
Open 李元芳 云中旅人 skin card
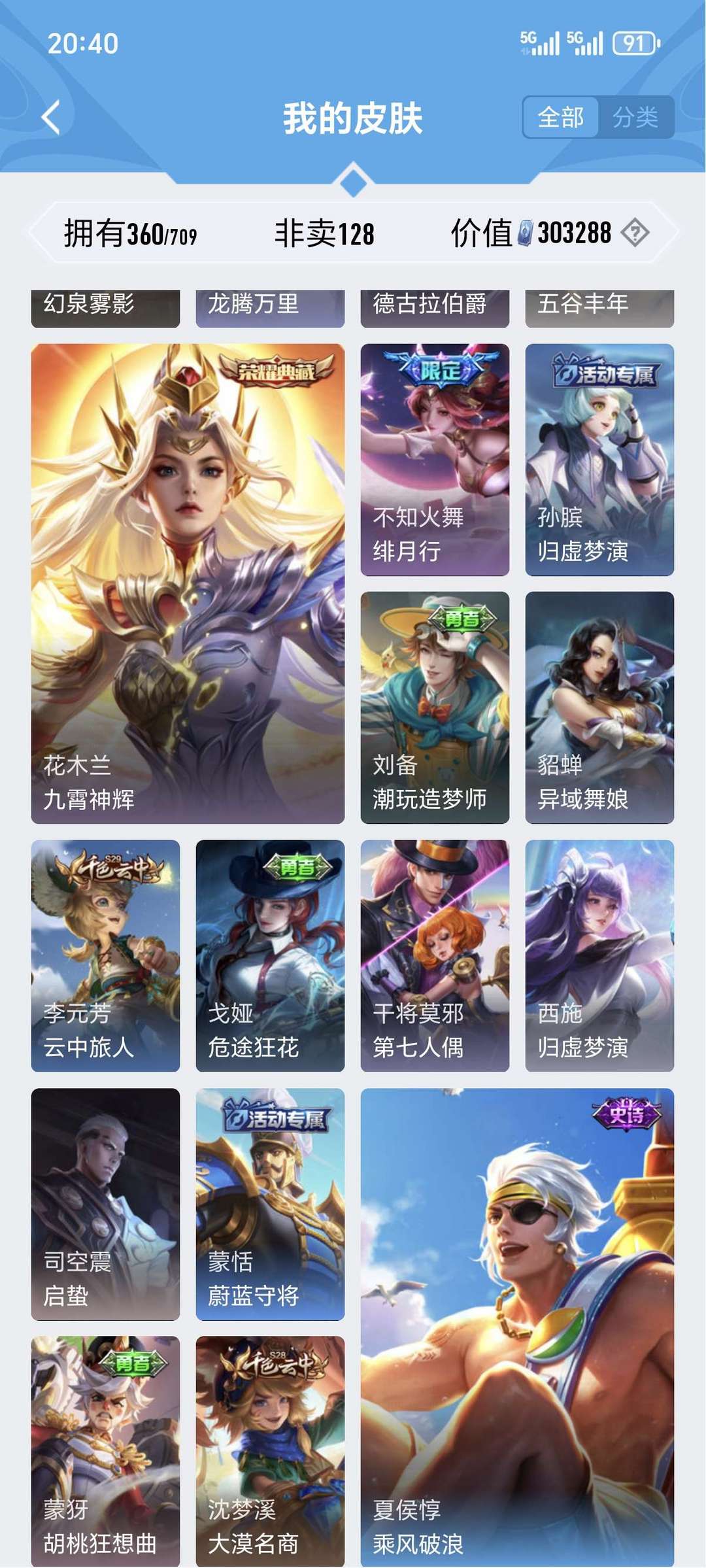point(105,955)
